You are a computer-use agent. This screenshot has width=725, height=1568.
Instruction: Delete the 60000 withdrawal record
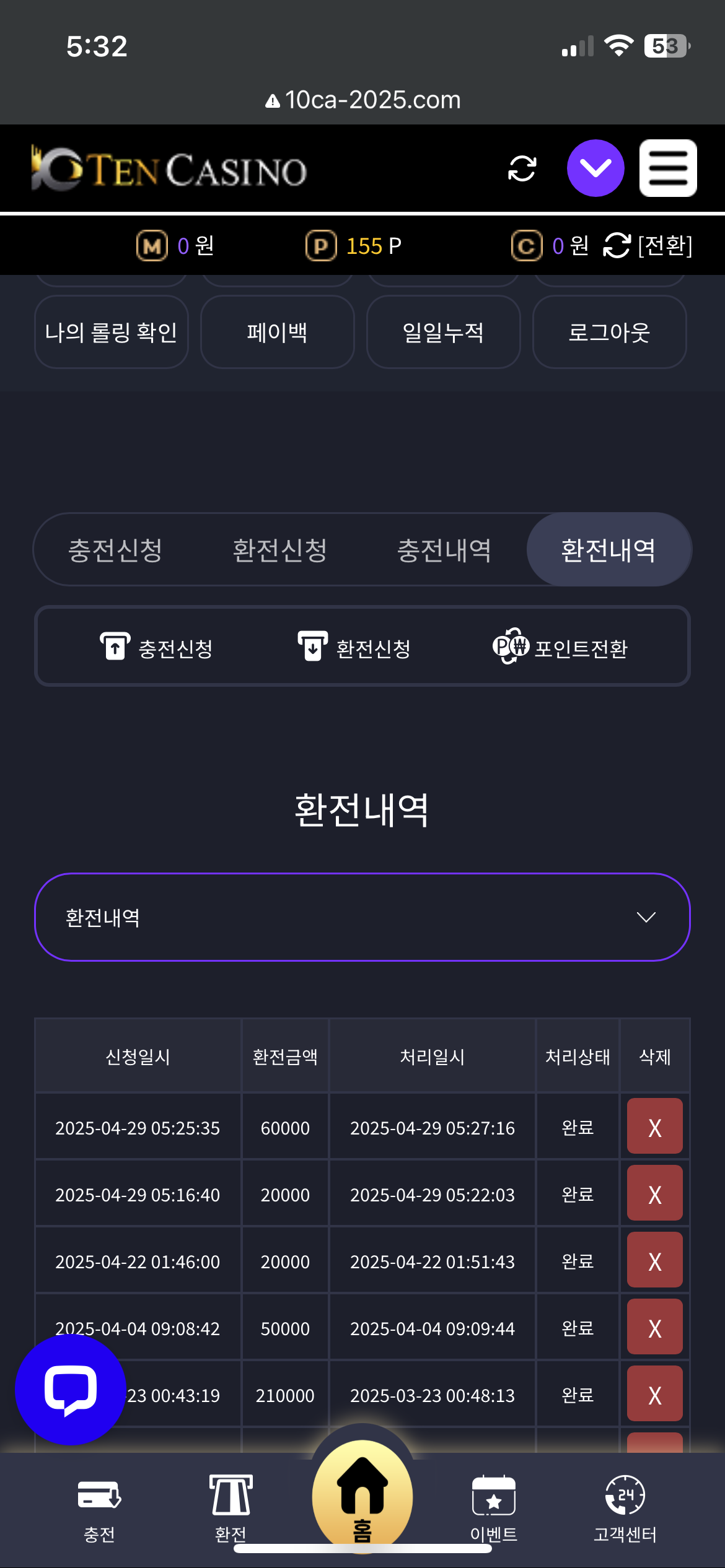(x=655, y=1126)
